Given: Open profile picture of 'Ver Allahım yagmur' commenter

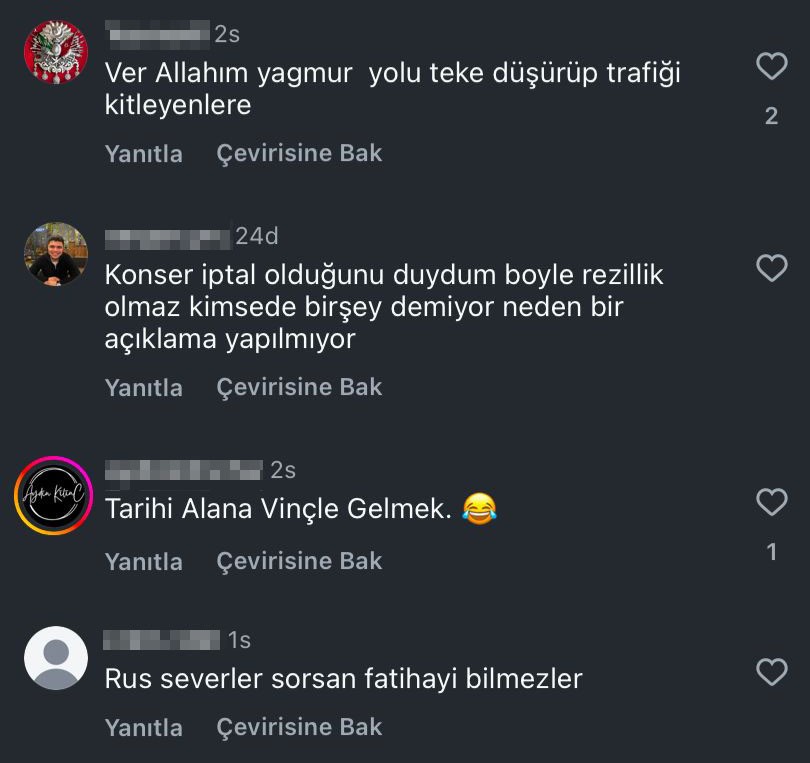Looking at the screenshot, I should [56, 53].
